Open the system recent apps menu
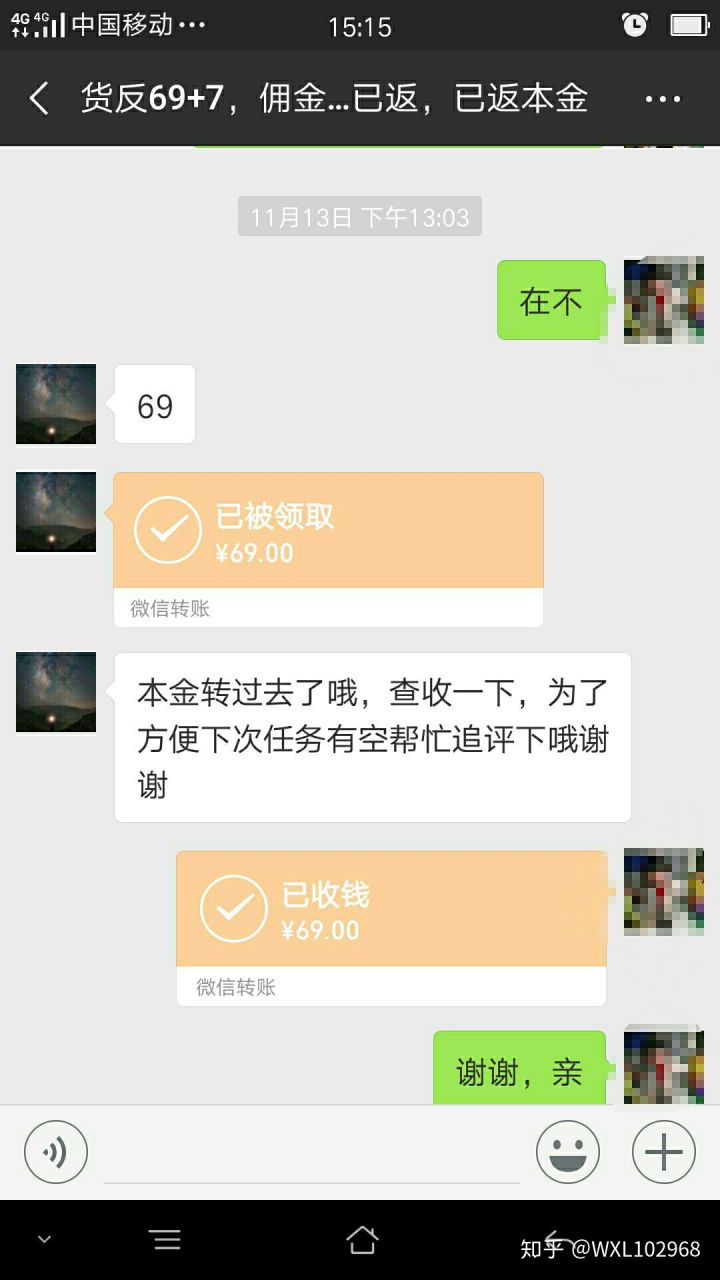Viewport: 720px width, 1280px height. click(166, 1240)
